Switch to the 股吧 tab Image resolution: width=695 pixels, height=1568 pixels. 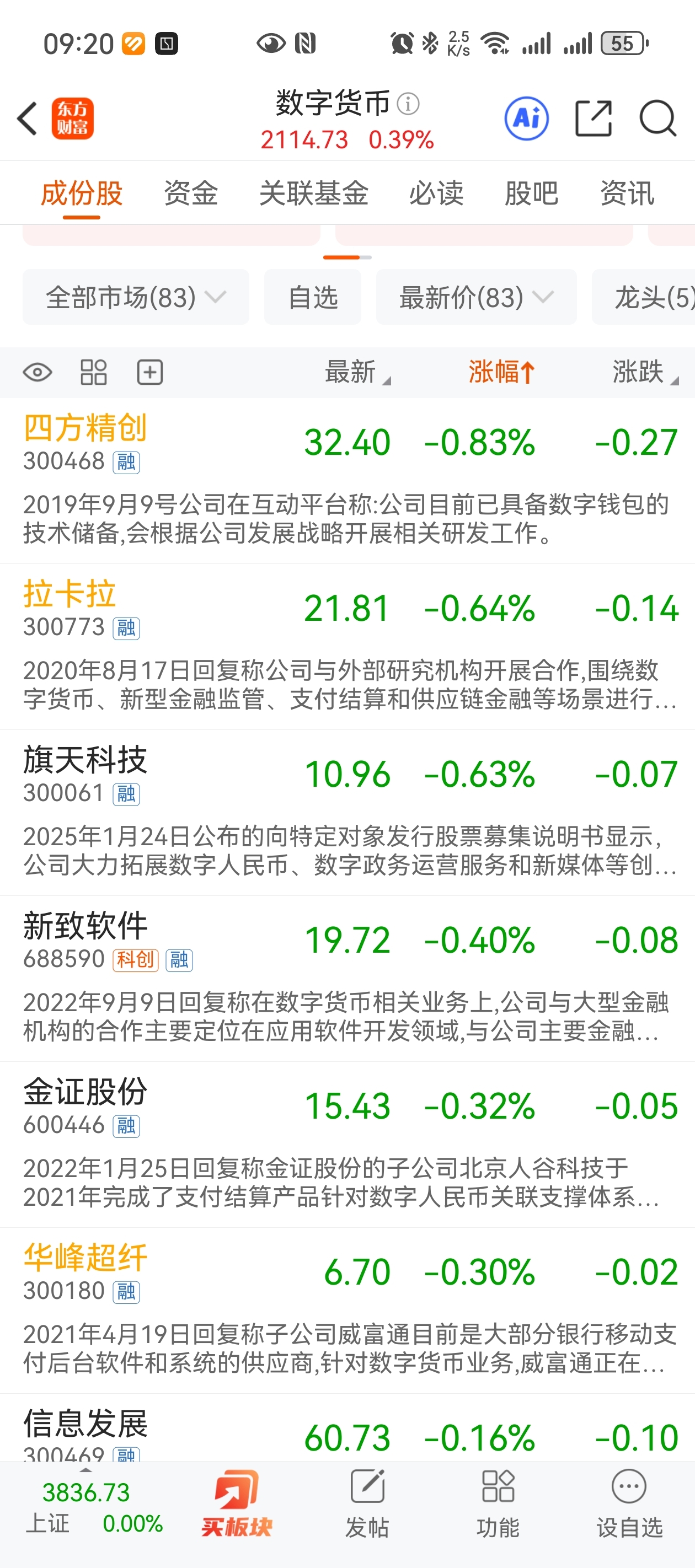[531, 194]
